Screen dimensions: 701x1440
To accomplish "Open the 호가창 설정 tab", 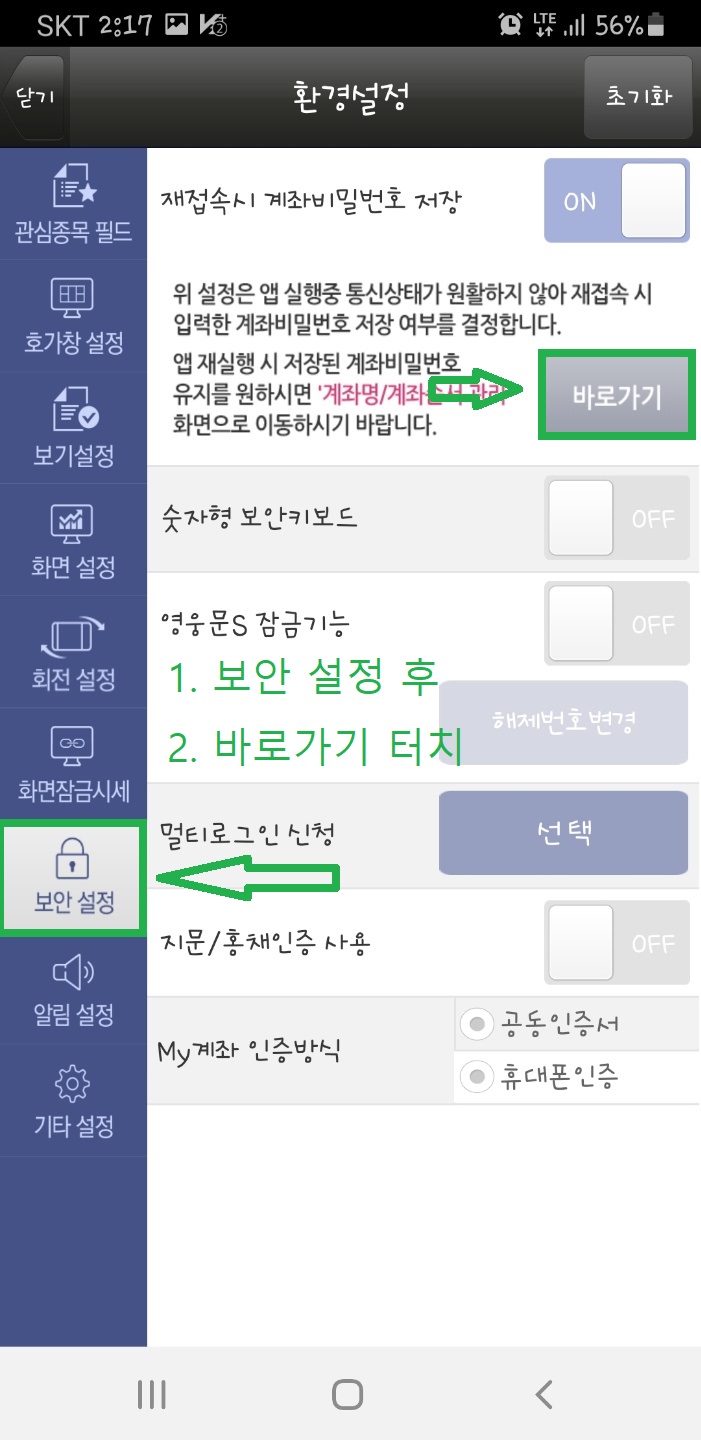I will tap(74, 317).
